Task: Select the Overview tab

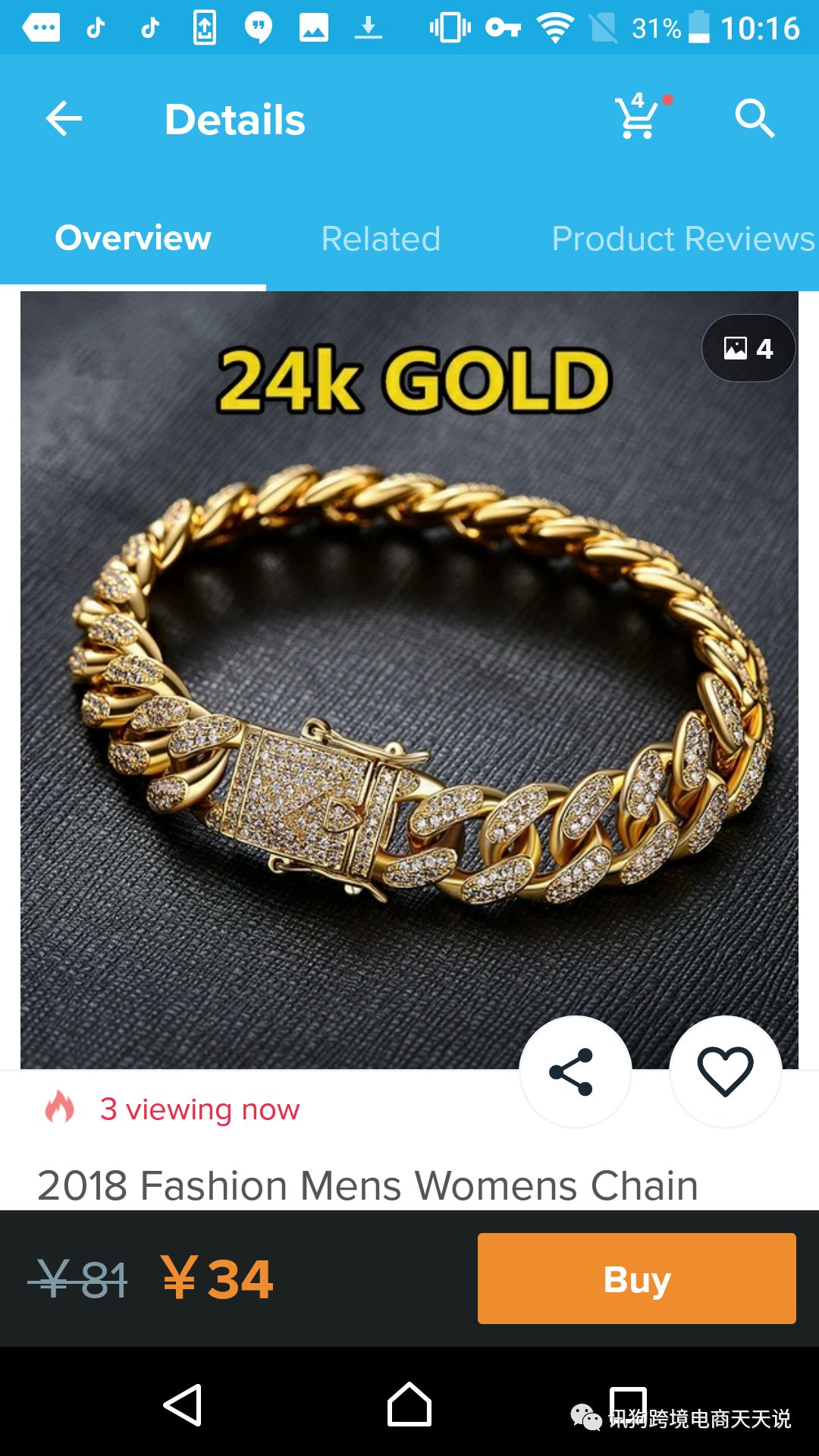Action: click(x=133, y=239)
